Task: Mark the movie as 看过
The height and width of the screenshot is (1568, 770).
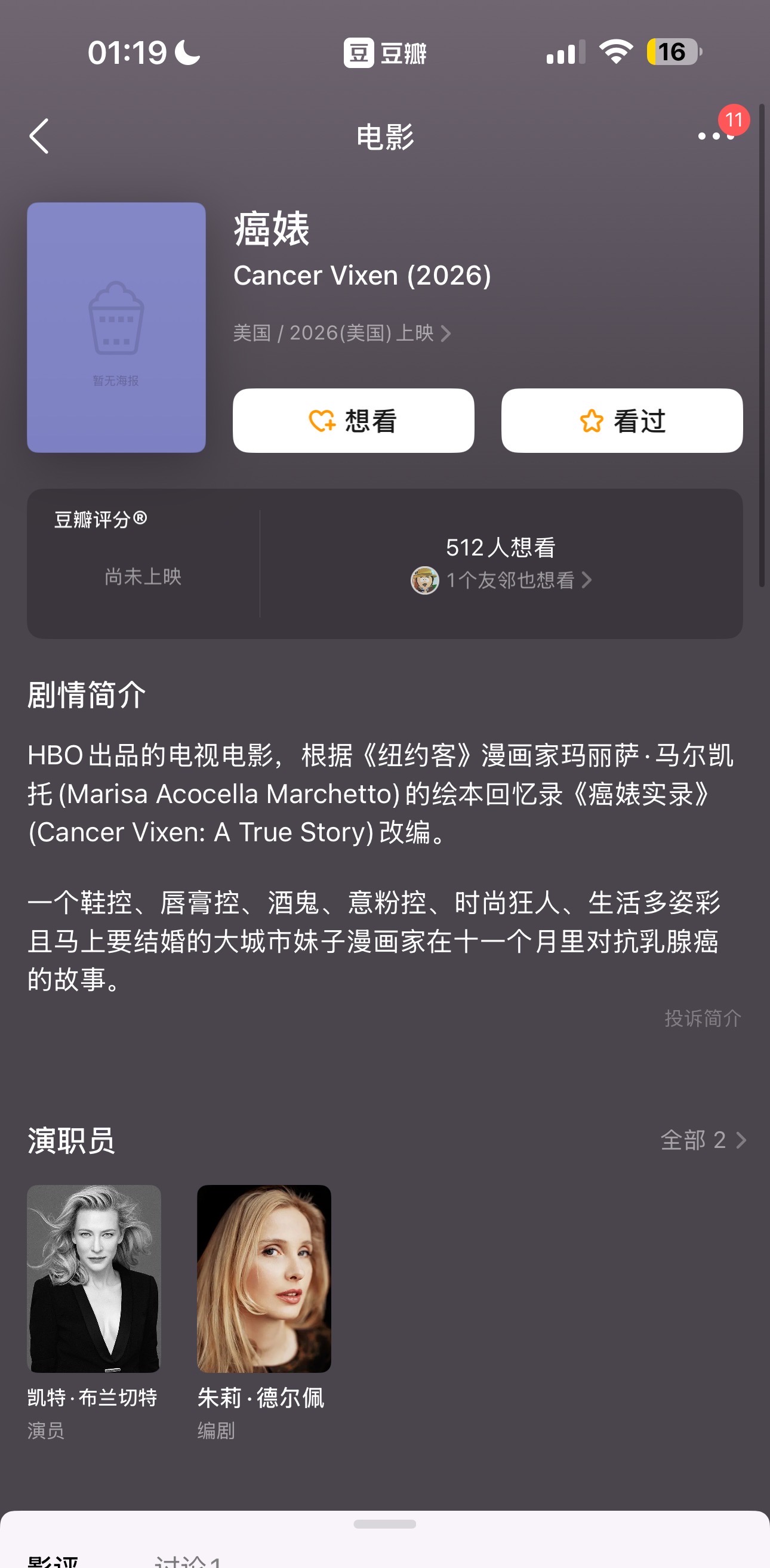Action: tap(621, 421)
